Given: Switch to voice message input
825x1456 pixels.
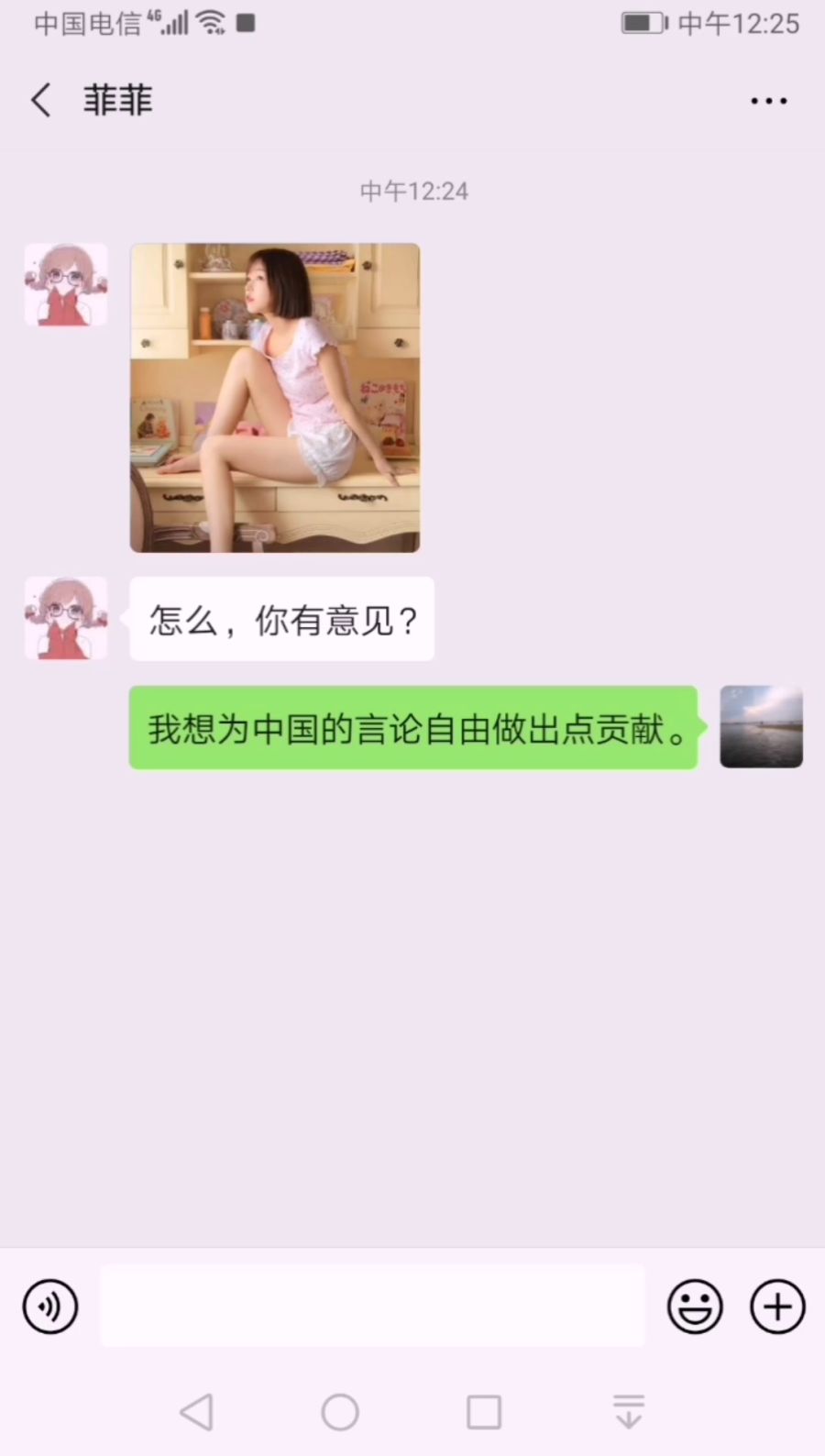Looking at the screenshot, I should [x=50, y=1307].
